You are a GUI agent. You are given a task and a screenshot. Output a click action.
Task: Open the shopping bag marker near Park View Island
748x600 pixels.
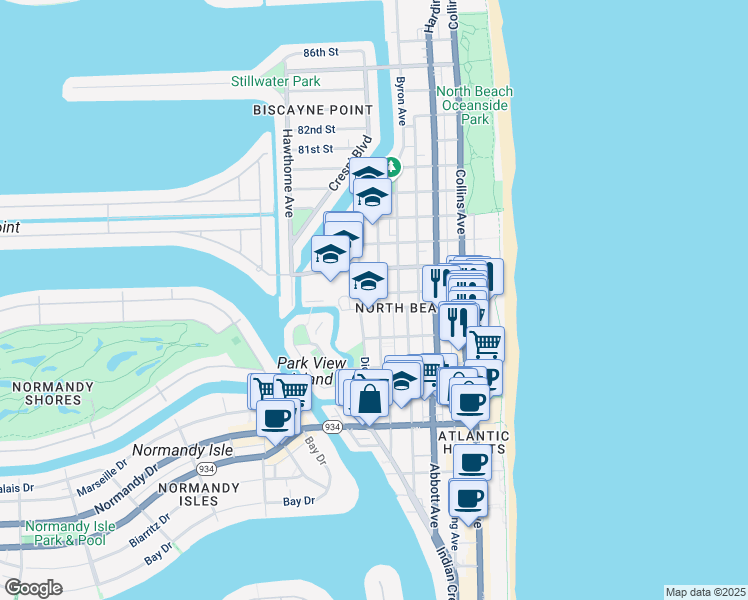(x=370, y=399)
